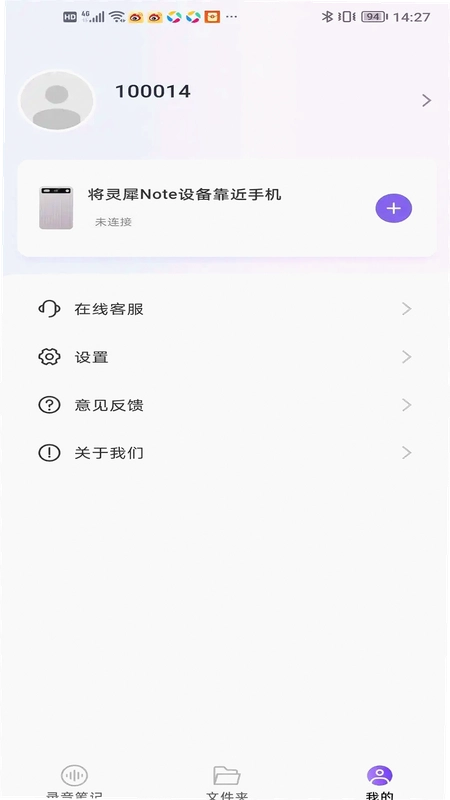Open 在线客服 online support
The image size is (450, 800).
pyautogui.click(x=225, y=309)
